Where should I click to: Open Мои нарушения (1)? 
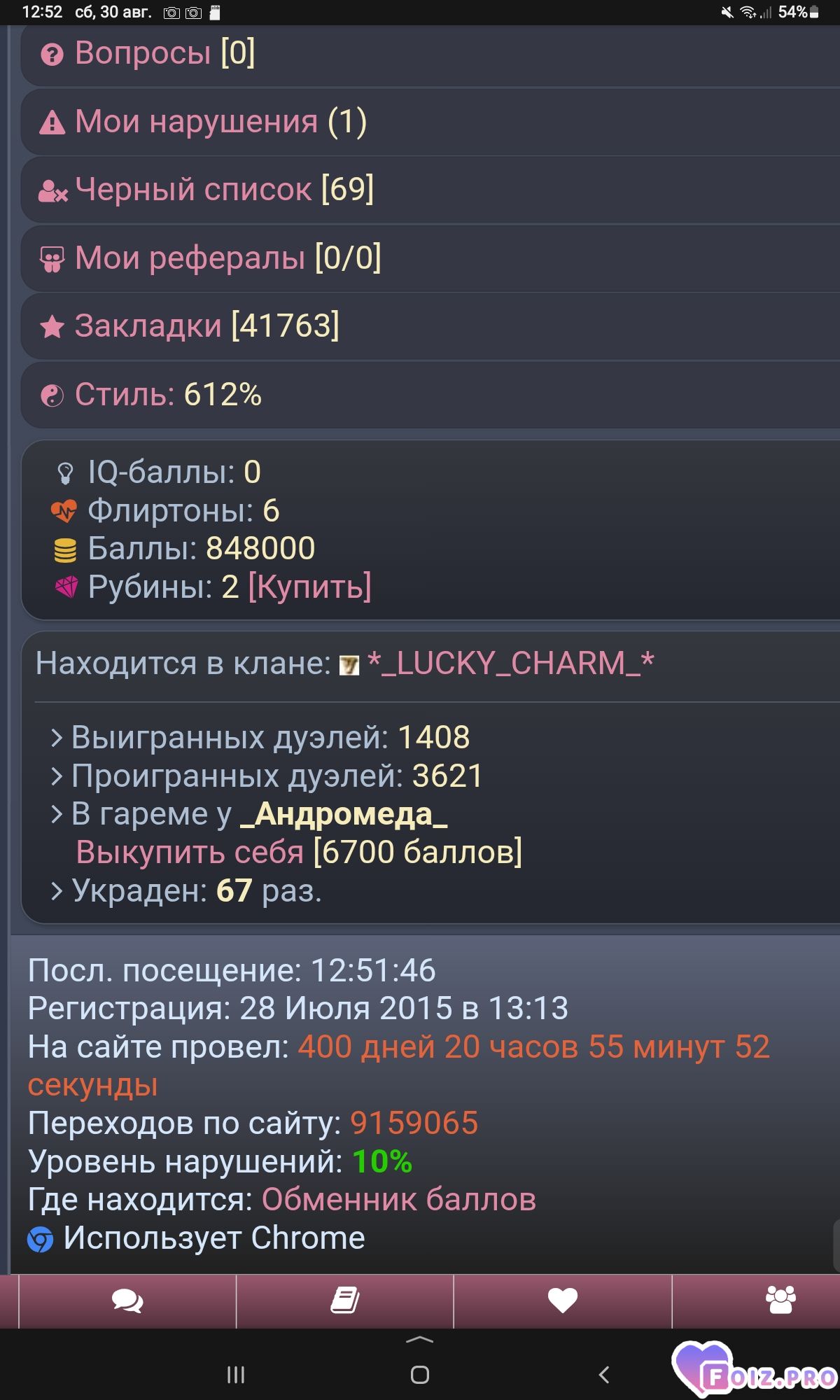point(430,122)
